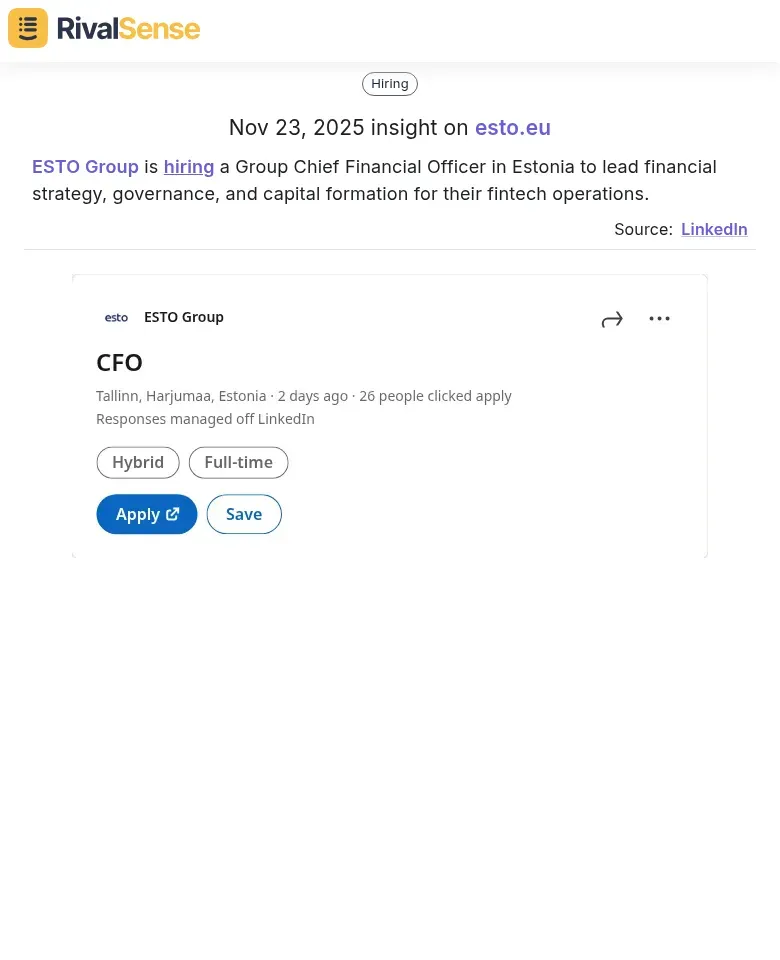780x960 pixels.
Task: Open the LinkedIn source link
Action: tap(714, 229)
